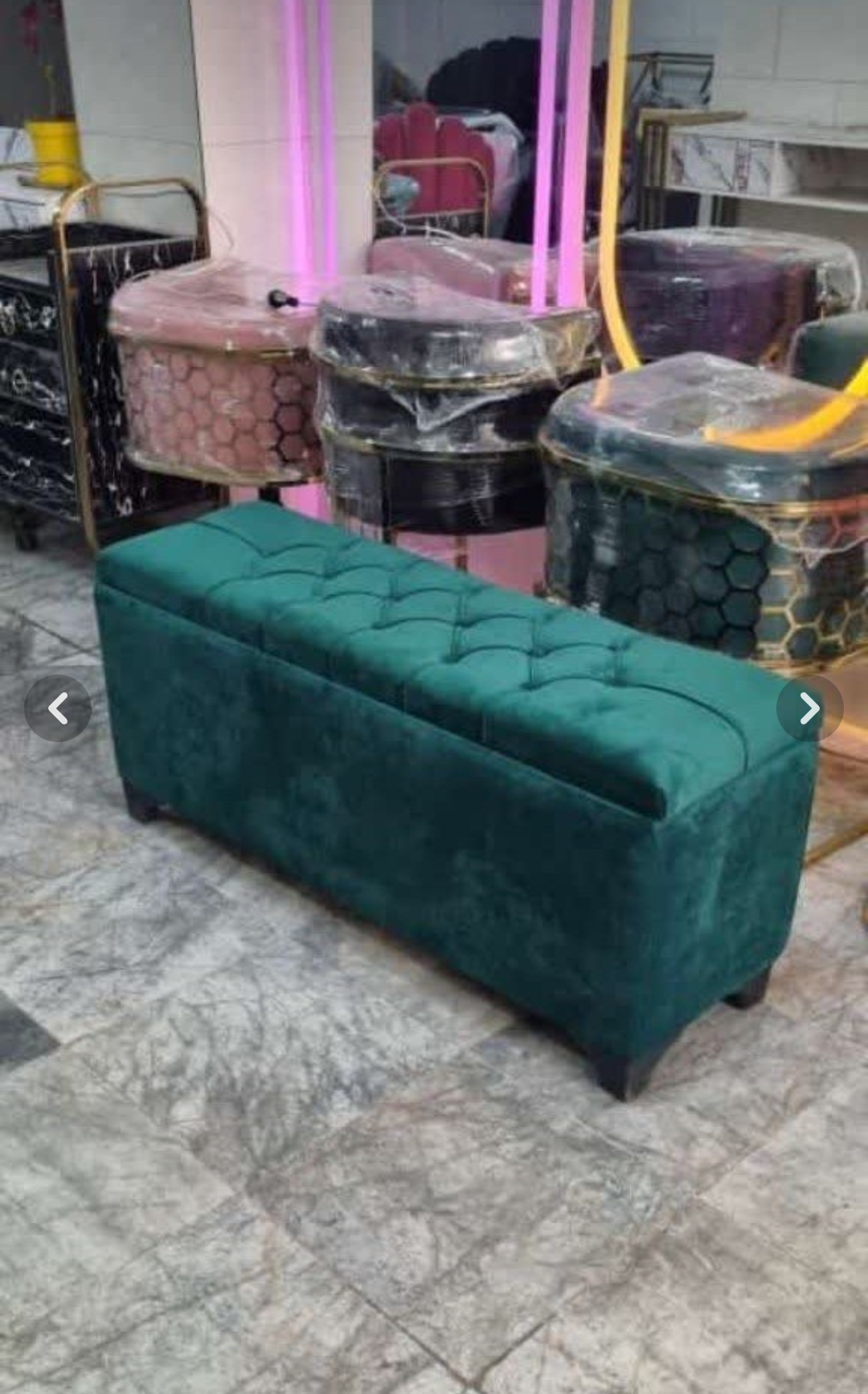The image size is (868, 1394).
Task: Go to the previous photo
Action: (x=57, y=708)
